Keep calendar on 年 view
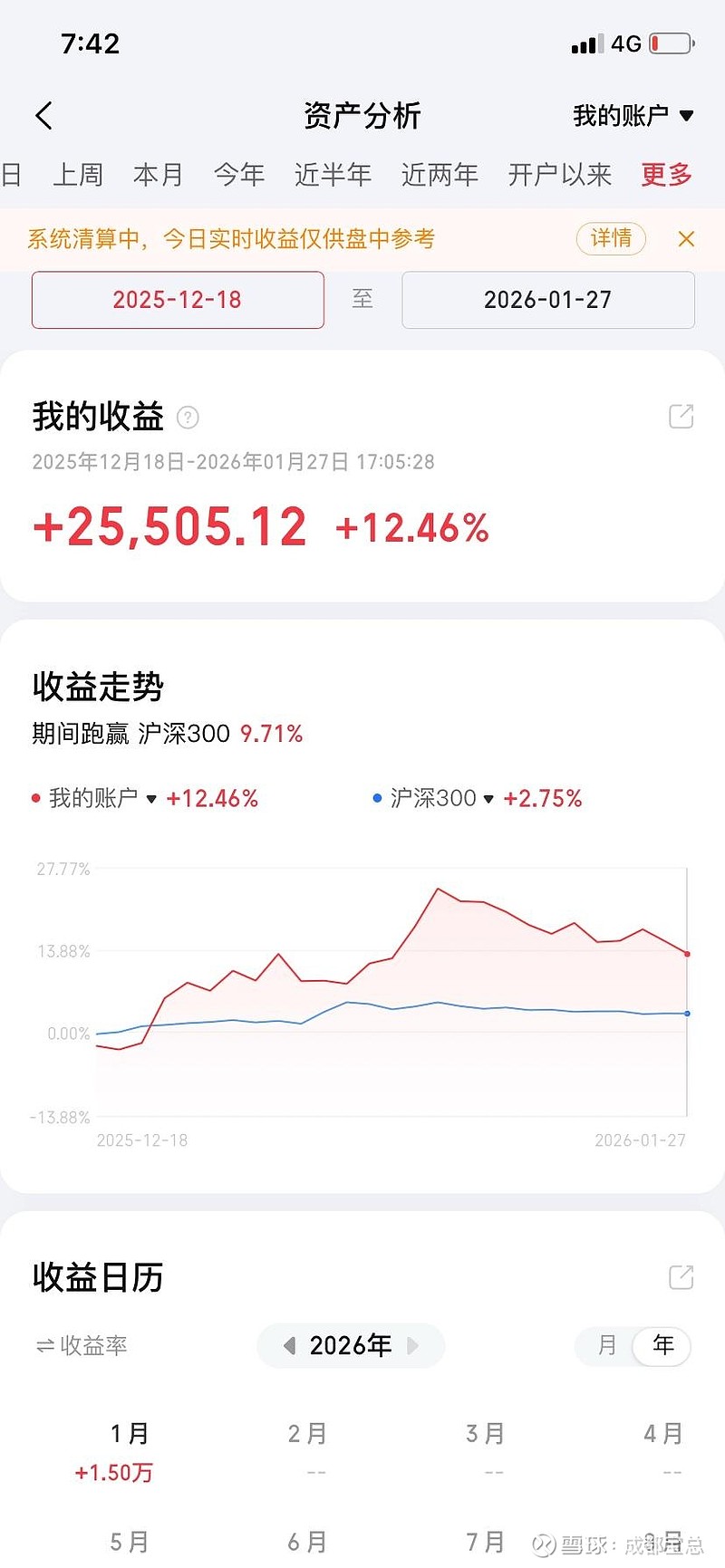 point(662,1347)
